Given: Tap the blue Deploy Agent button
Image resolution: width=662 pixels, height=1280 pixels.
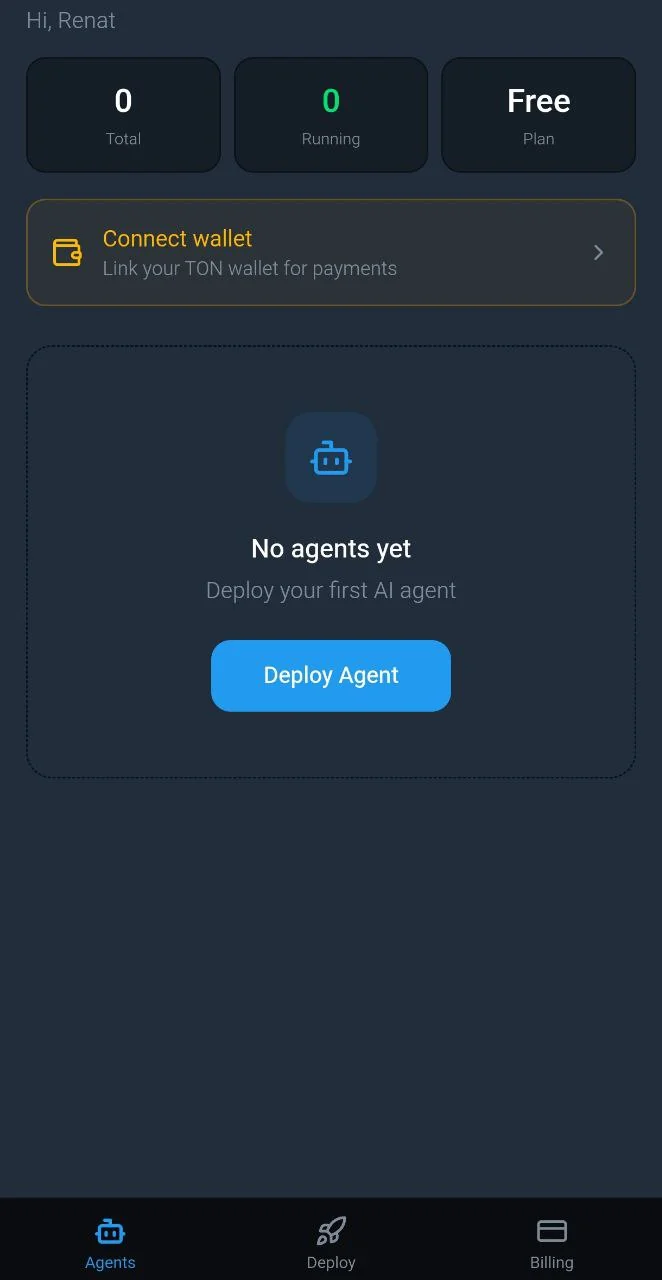Looking at the screenshot, I should tap(331, 676).
